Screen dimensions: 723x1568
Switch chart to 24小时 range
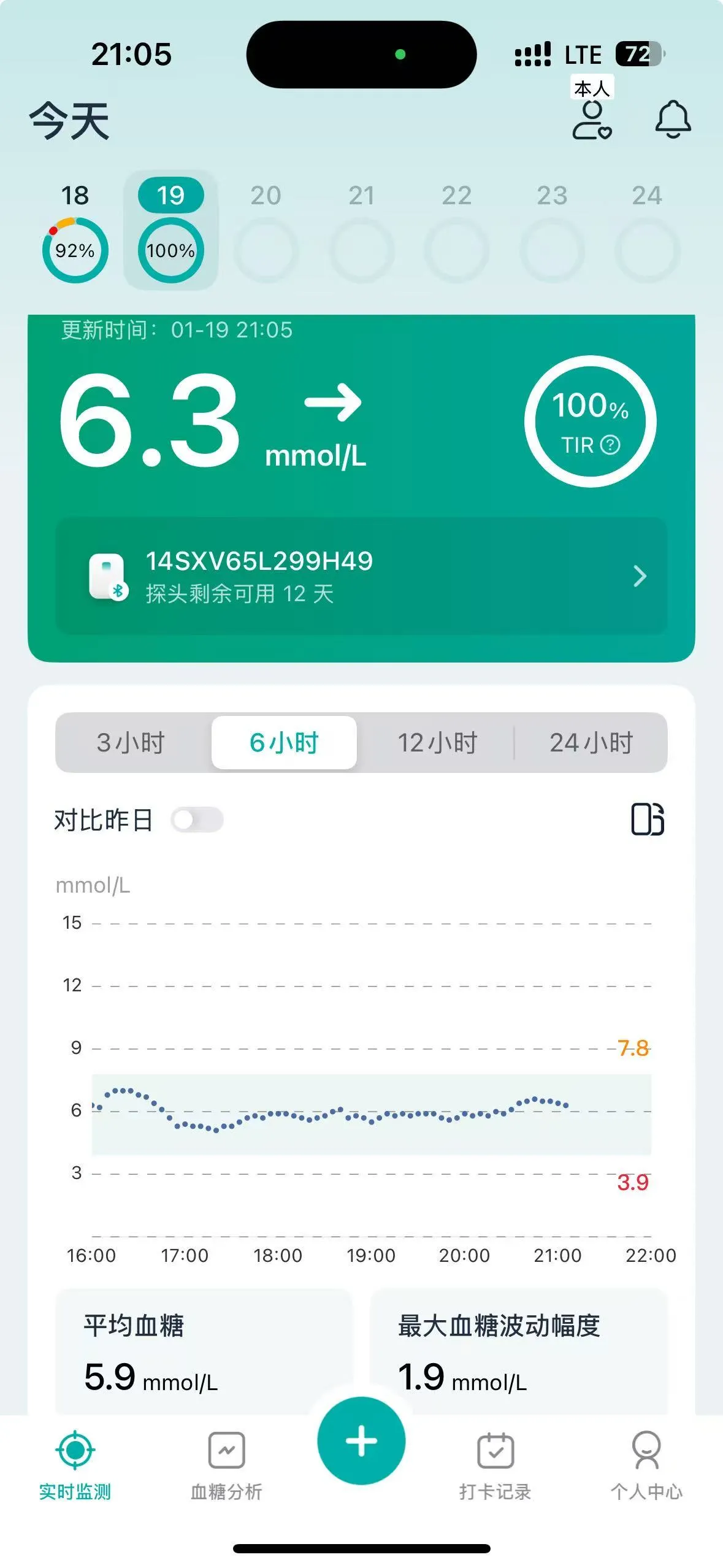point(591,742)
